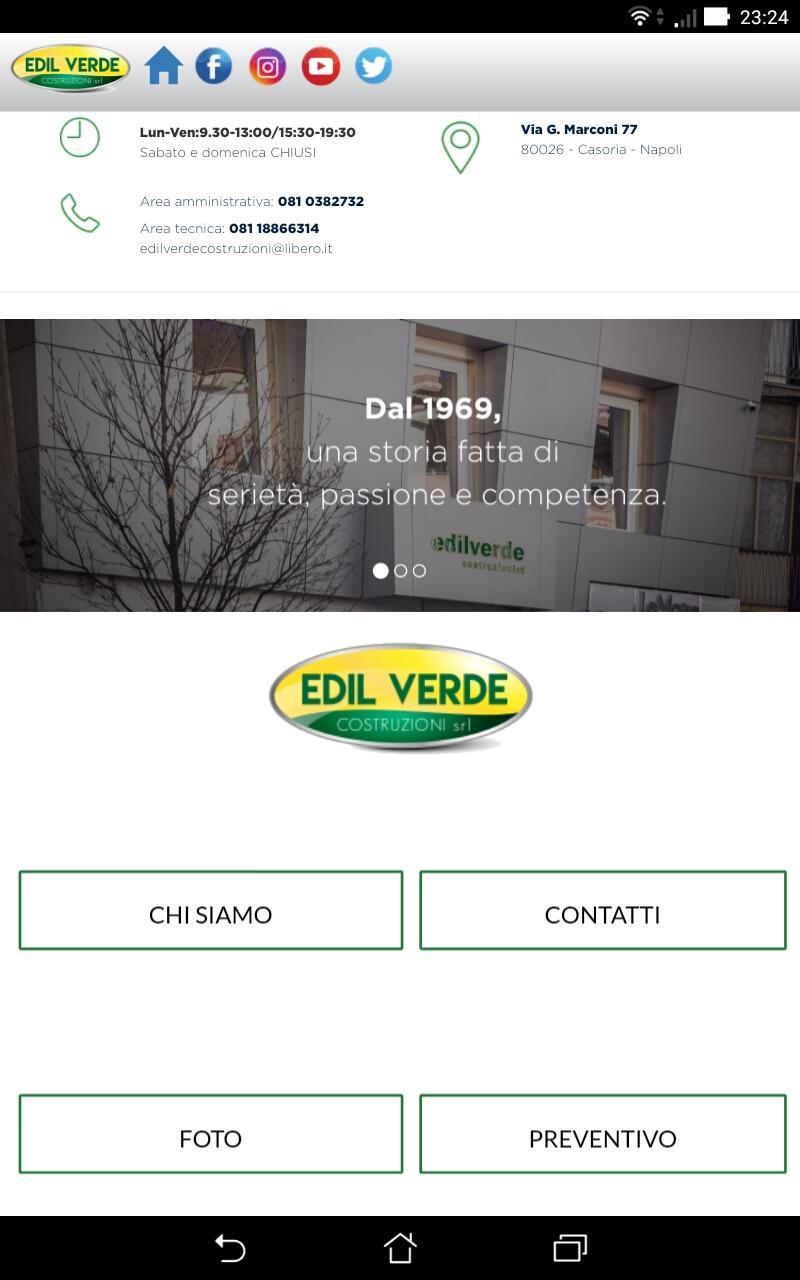800x1280 pixels.
Task: Open the Instagram profile icon
Action: tap(267, 66)
